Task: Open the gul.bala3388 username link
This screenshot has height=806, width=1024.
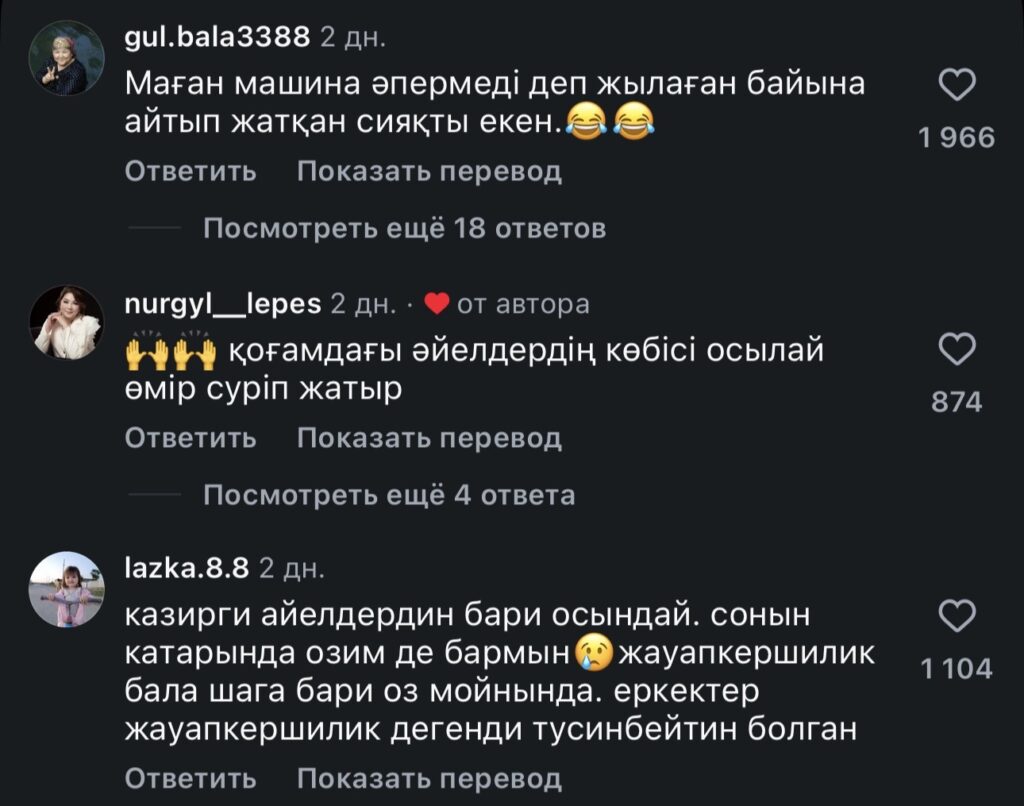Action: tap(217, 37)
